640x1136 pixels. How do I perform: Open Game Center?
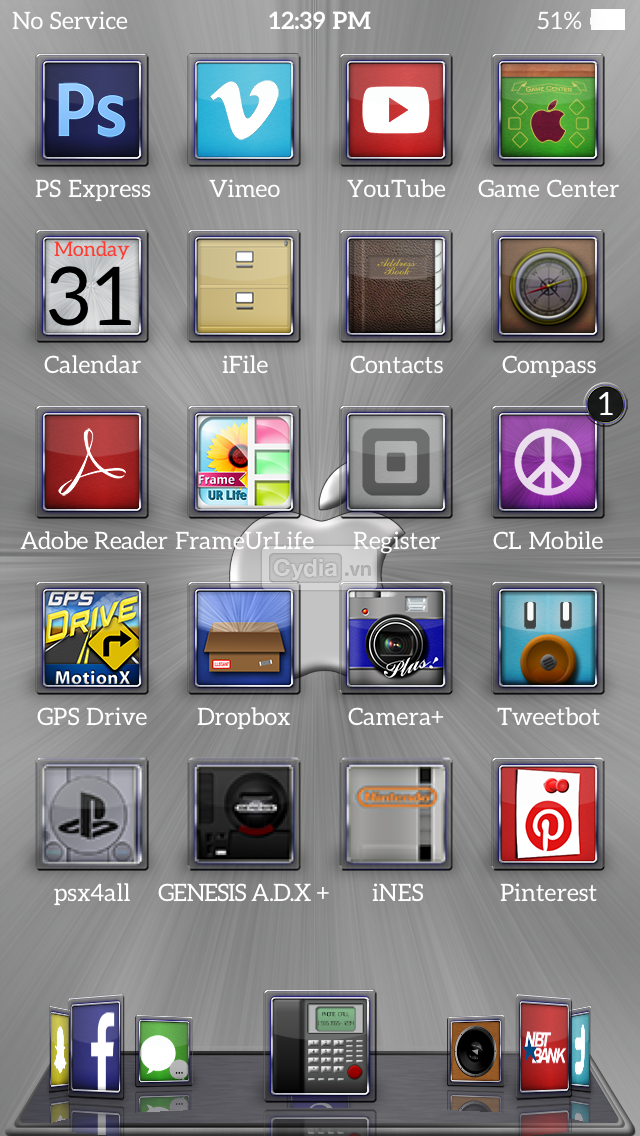(x=548, y=110)
